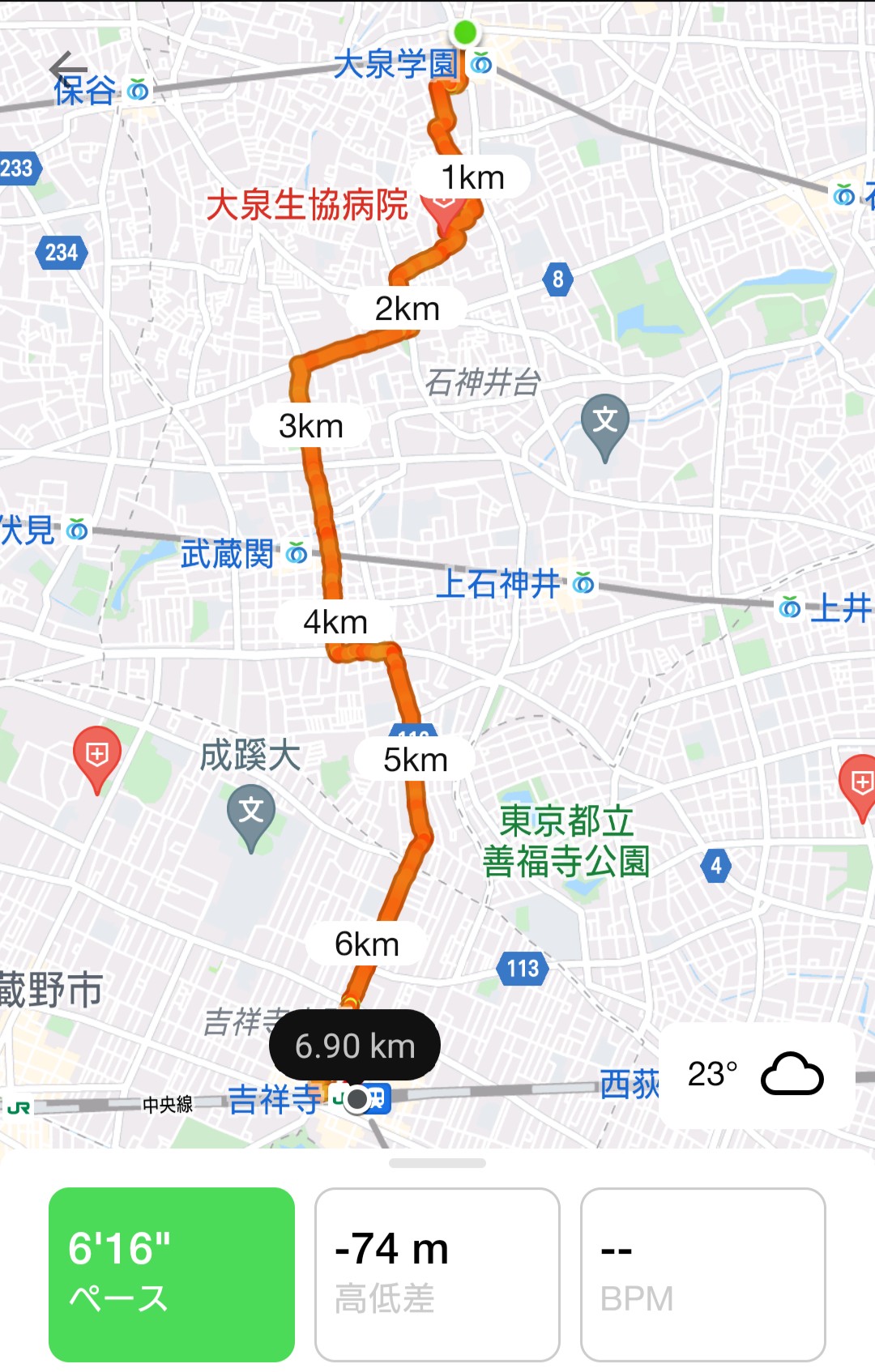
Task: Go back using the top-left arrow
Action: click(x=68, y=68)
